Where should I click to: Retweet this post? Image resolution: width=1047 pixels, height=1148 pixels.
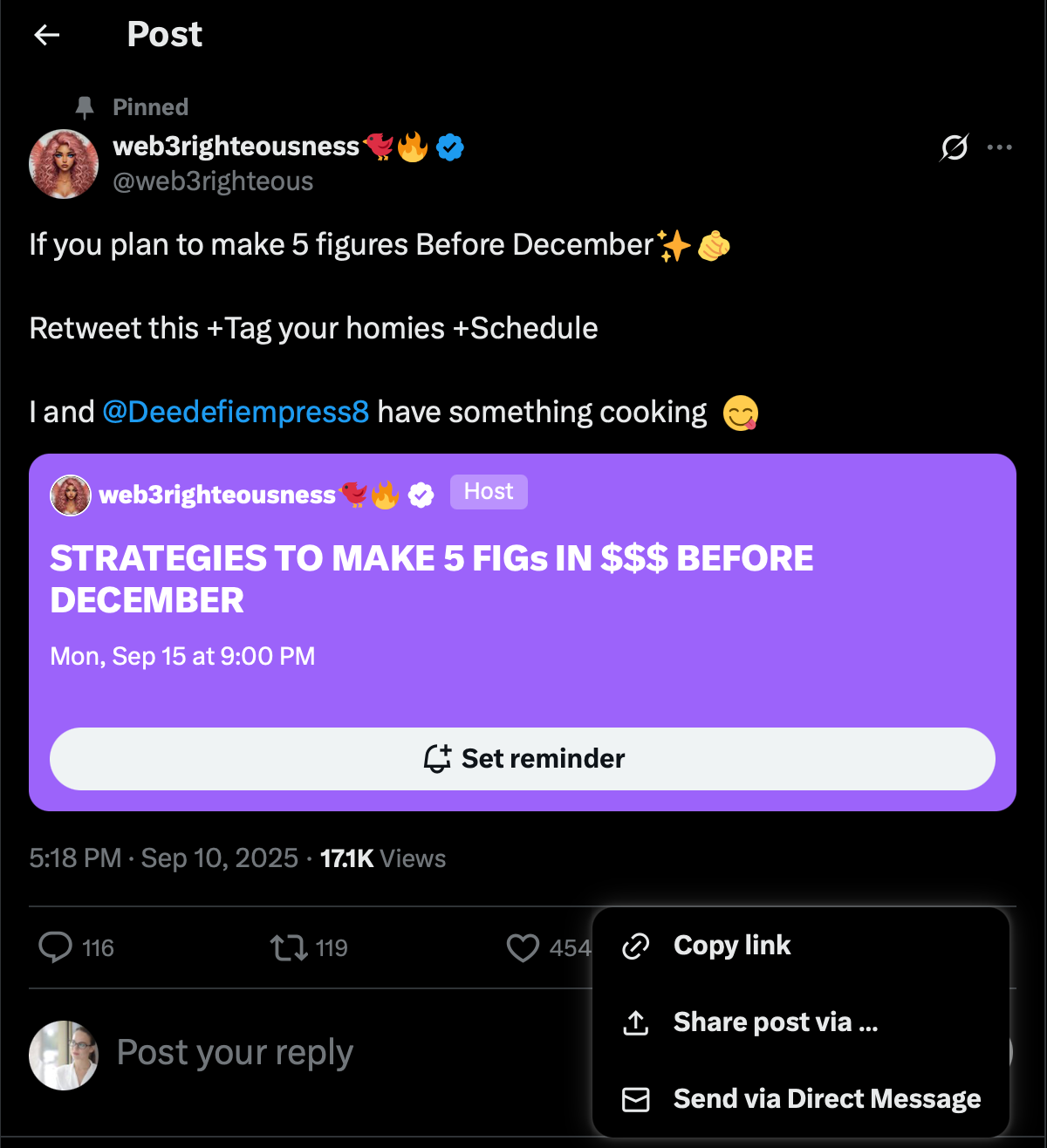[x=289, y=947]
